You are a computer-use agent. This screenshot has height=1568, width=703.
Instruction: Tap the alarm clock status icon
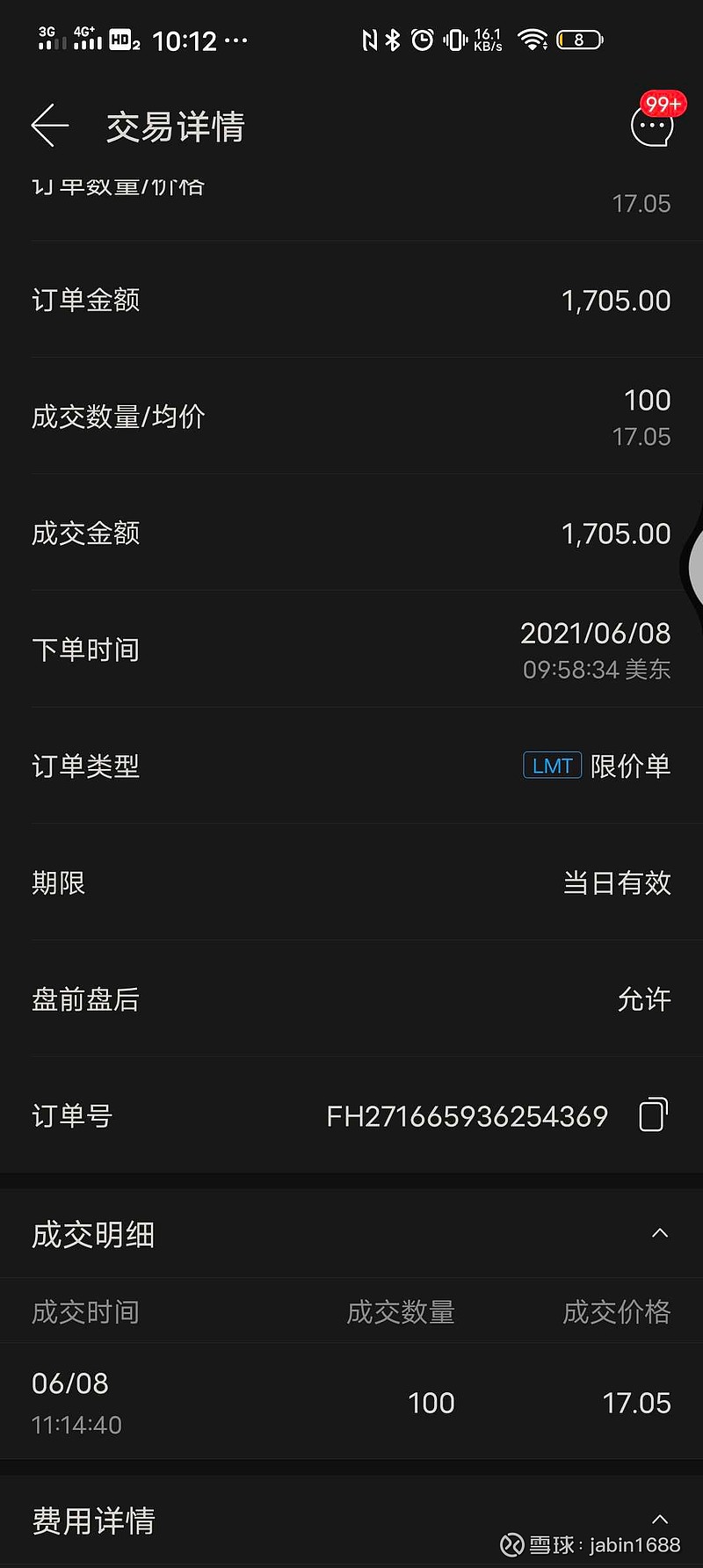[422, 39]
